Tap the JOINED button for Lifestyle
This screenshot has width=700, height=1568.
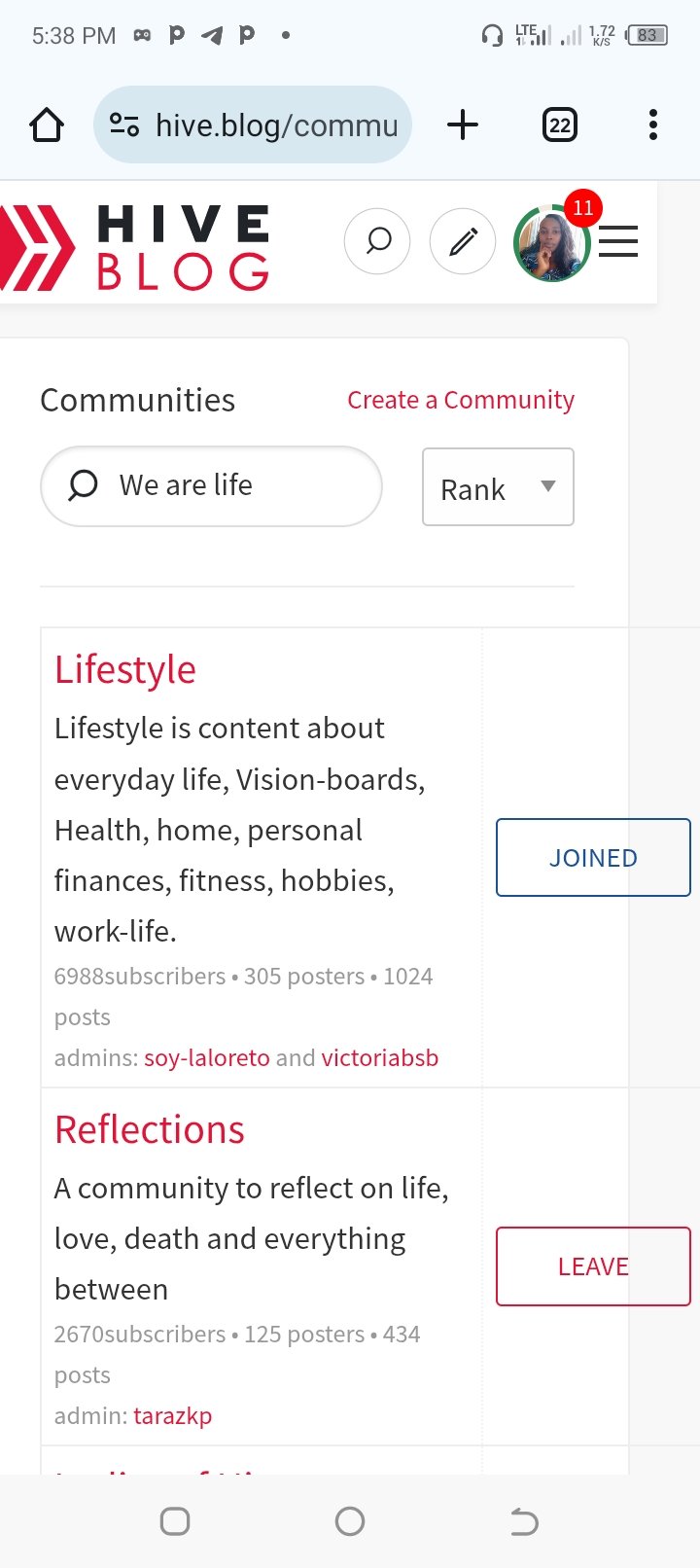(593, 857)
